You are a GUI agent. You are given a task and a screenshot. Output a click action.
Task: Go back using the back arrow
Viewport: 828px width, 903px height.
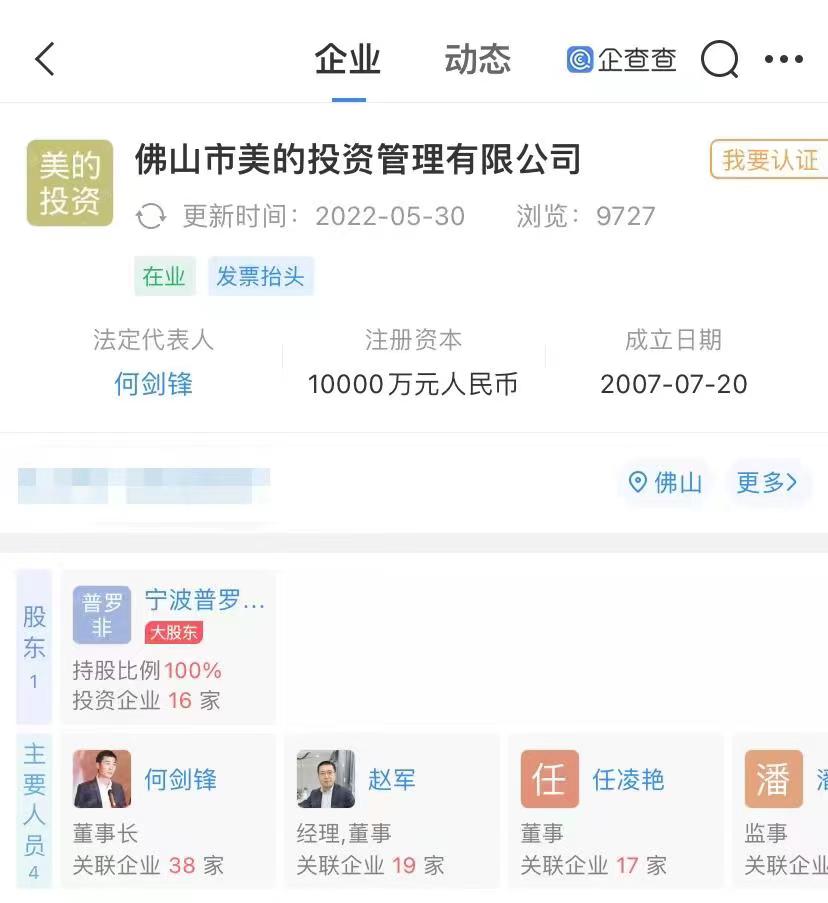pos(45,60)
